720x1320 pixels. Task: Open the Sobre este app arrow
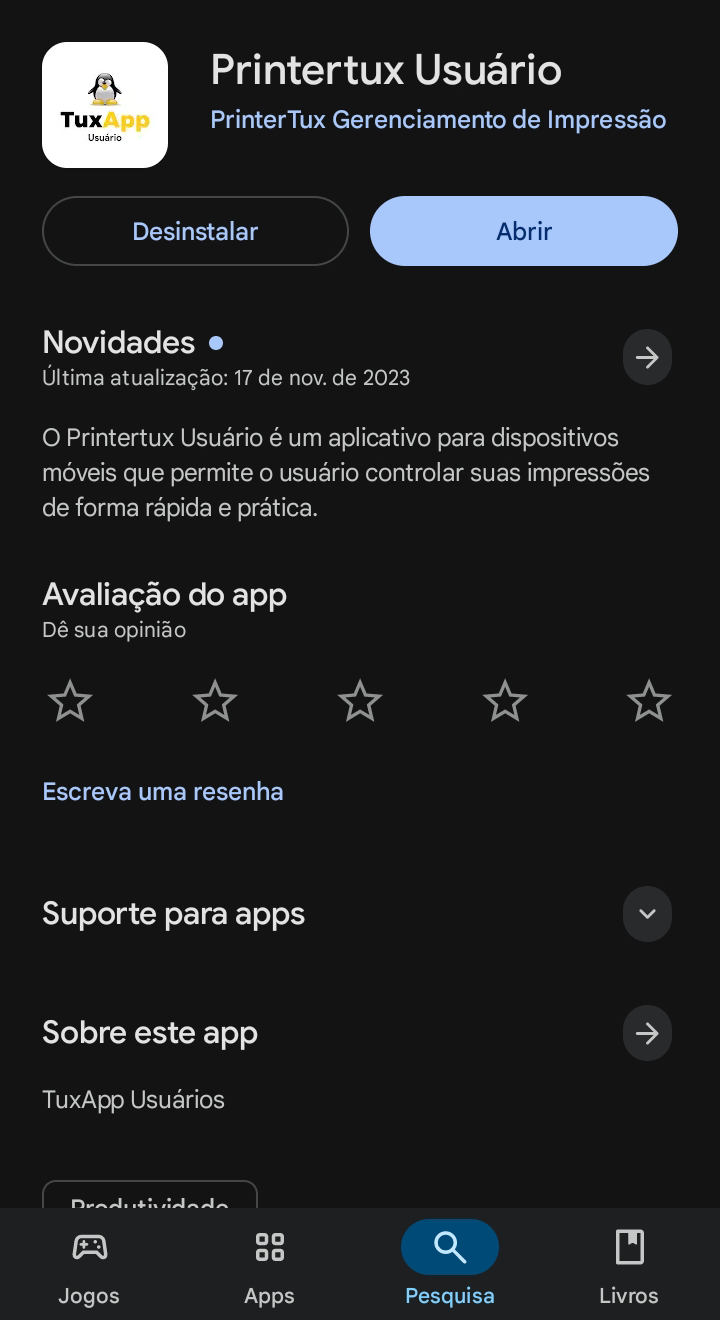647,1033
